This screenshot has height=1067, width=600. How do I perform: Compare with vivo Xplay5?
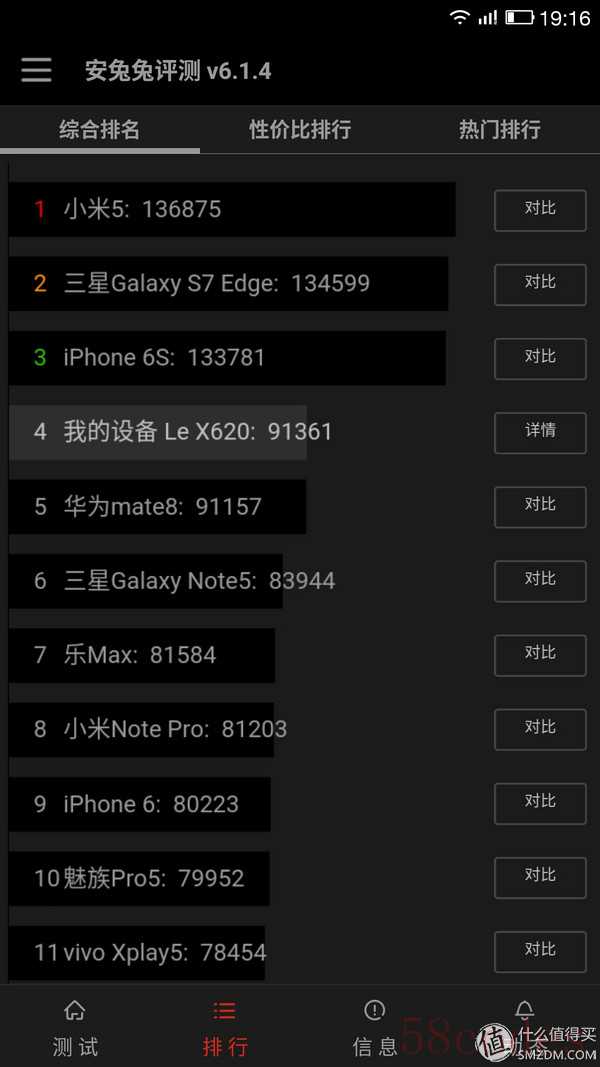540,952
